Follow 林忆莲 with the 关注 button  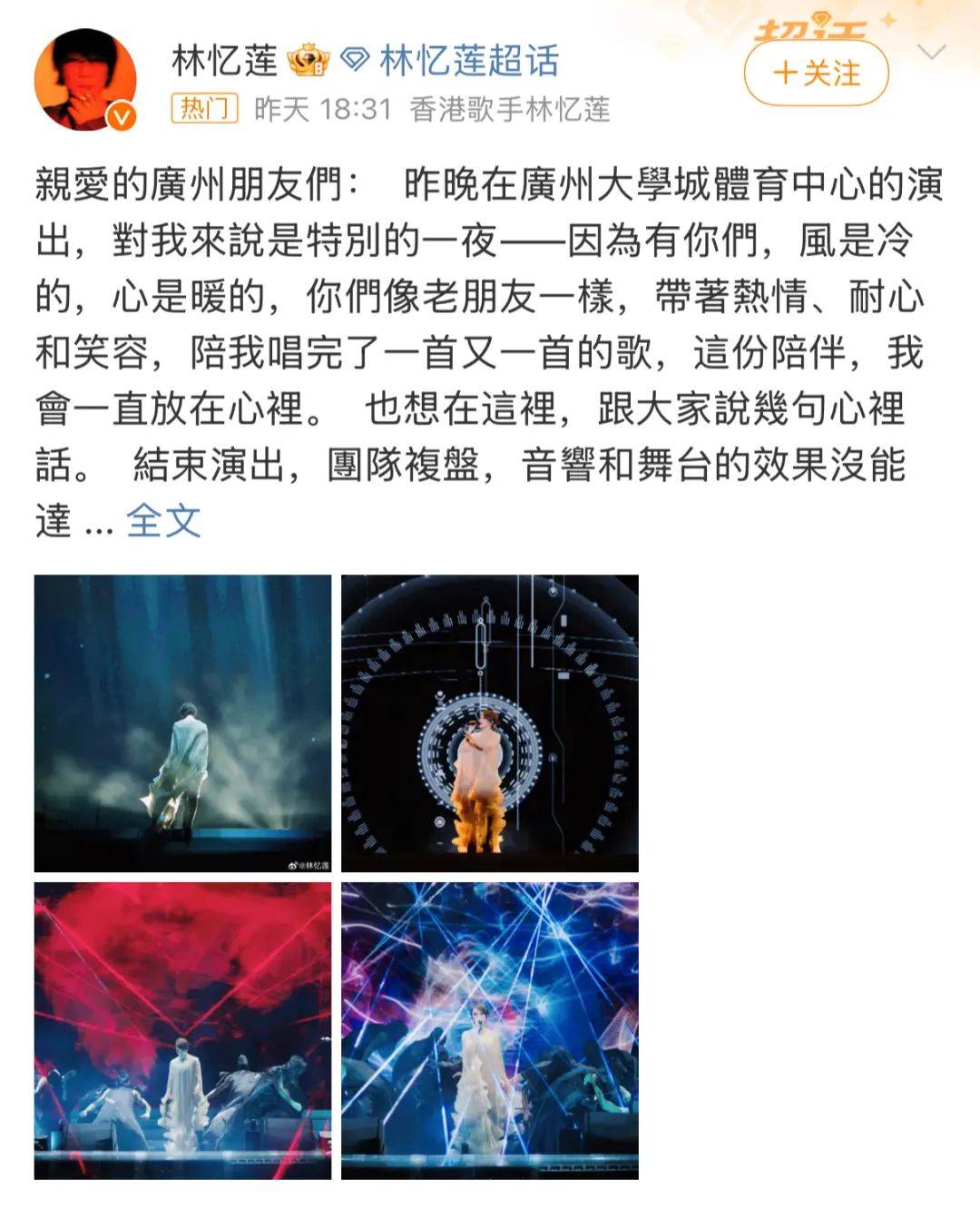point(816,73)
